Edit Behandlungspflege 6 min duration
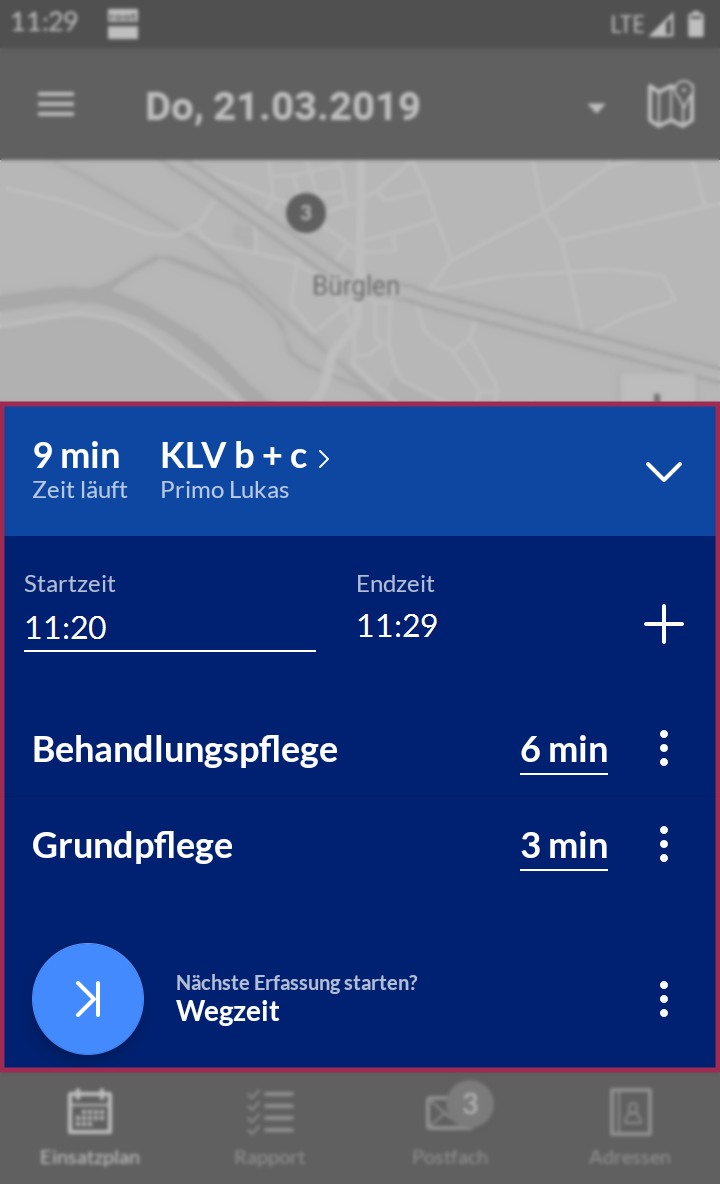Image resolution: width=720 pixels, height=1184 pixels. [564, 751]
